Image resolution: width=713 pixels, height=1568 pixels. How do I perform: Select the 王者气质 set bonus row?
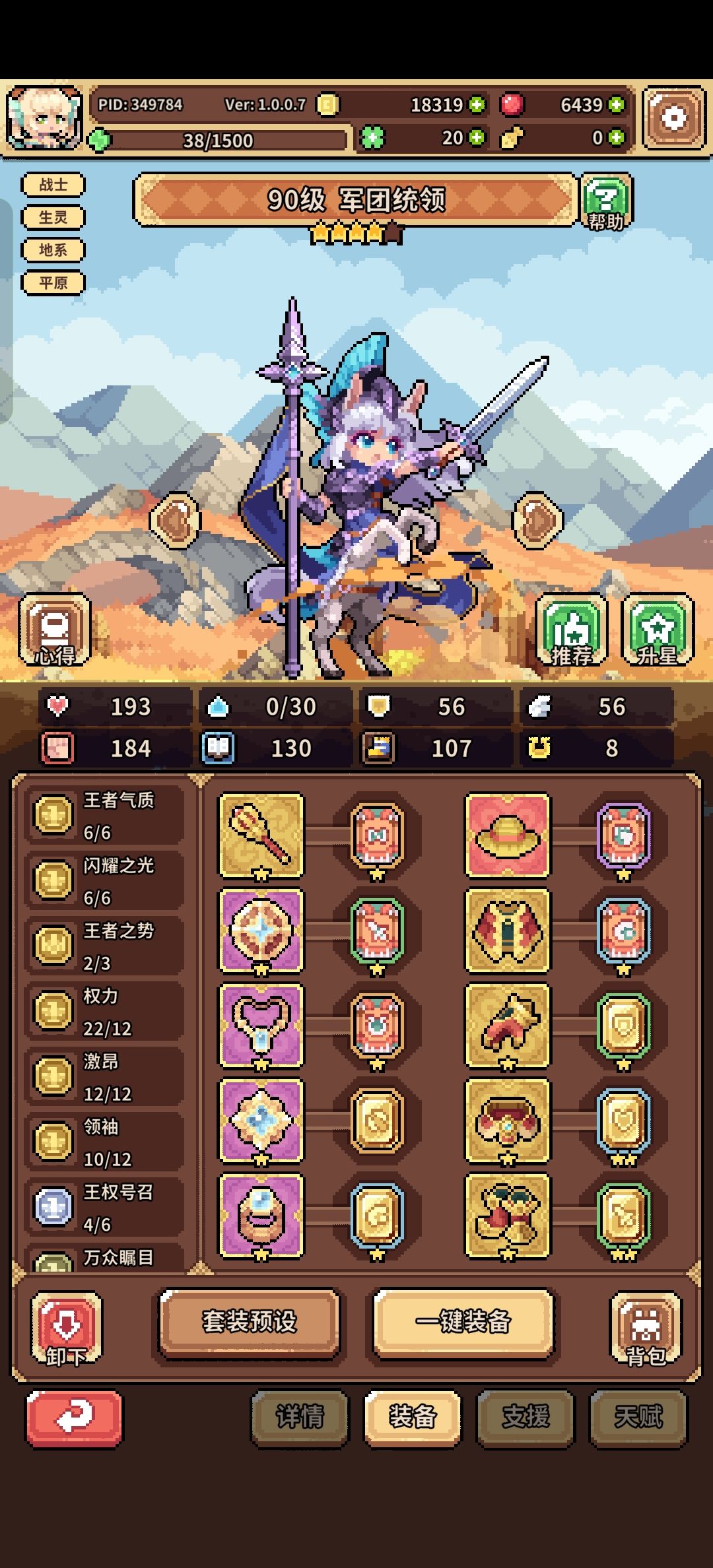coord(104,815)
